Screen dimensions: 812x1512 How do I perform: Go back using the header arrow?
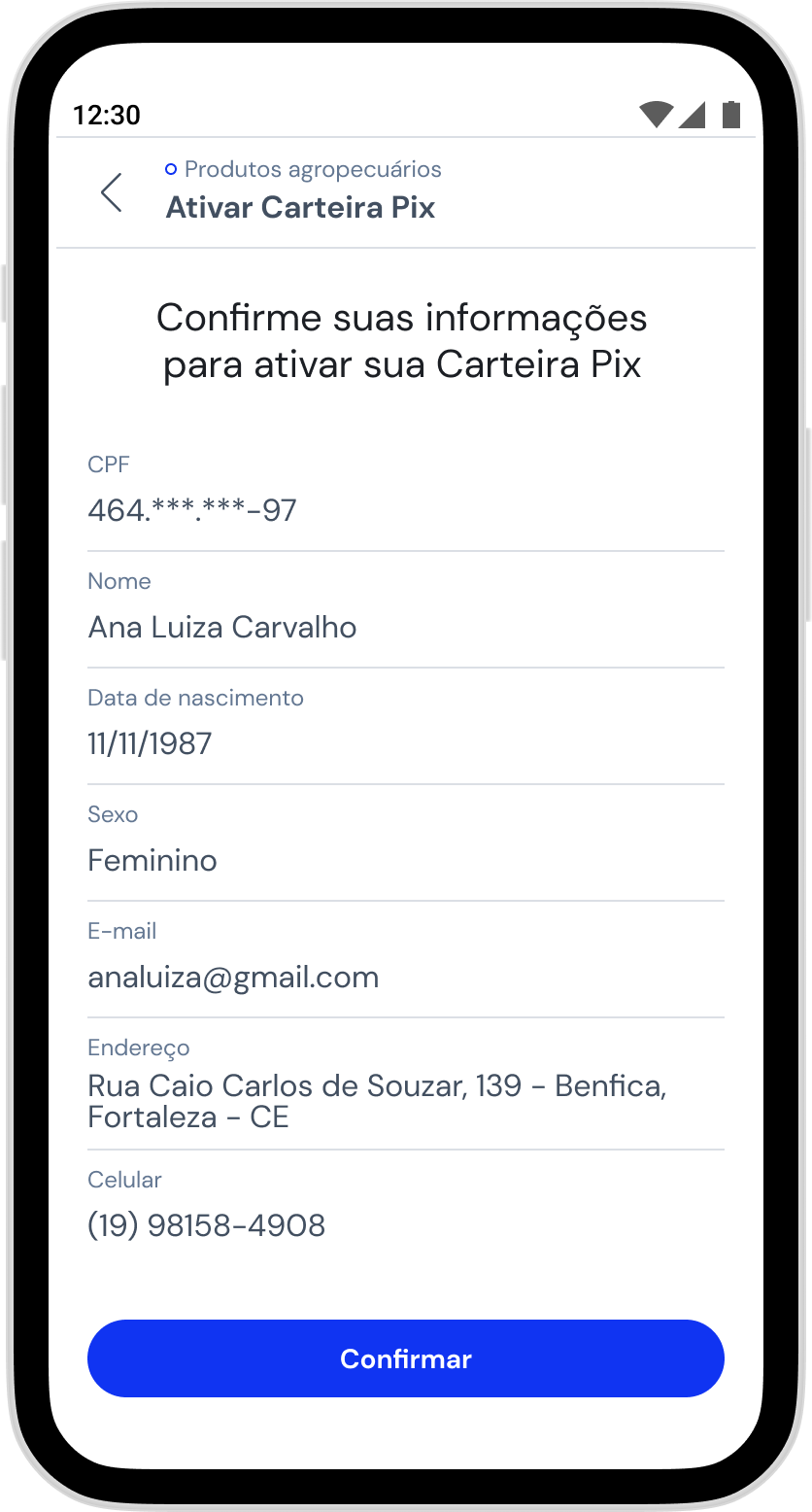pos(112,192)
